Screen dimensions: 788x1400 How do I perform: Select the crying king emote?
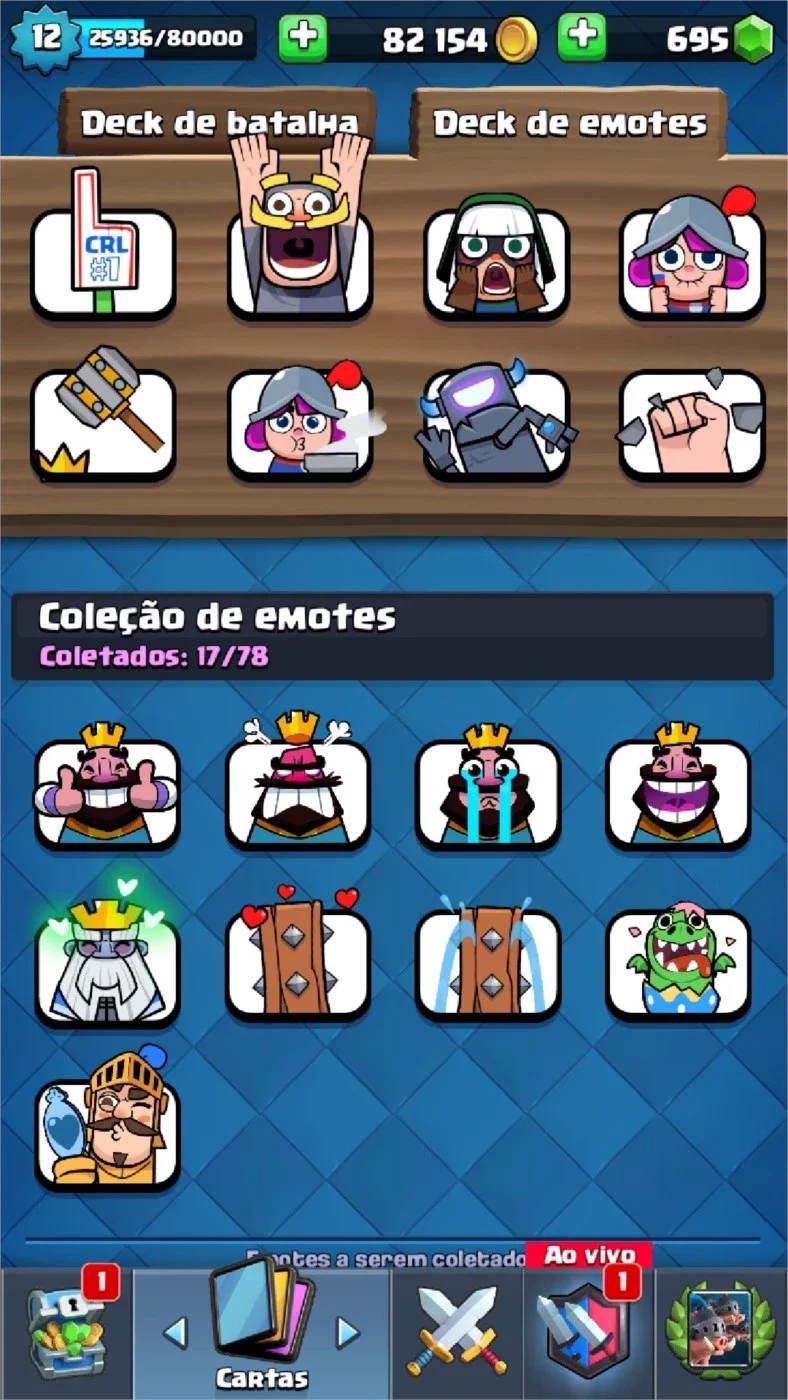(488, 786)
